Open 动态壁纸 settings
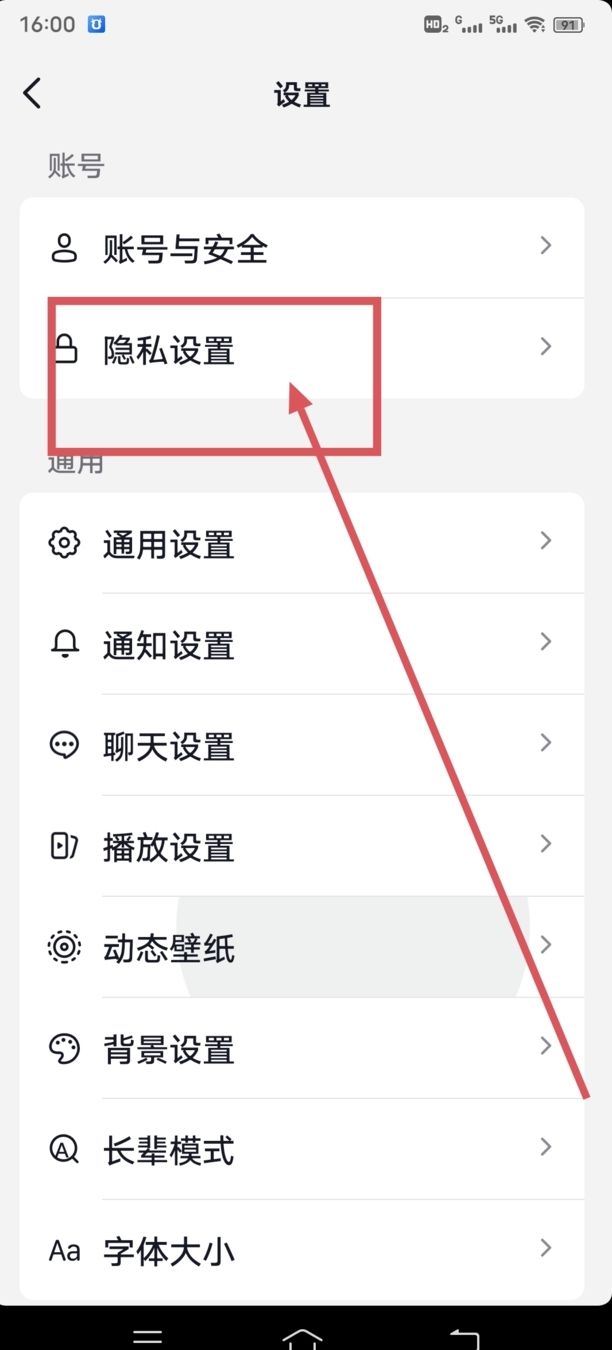The height and width of the screenshot is (1350, 612). 300,948
